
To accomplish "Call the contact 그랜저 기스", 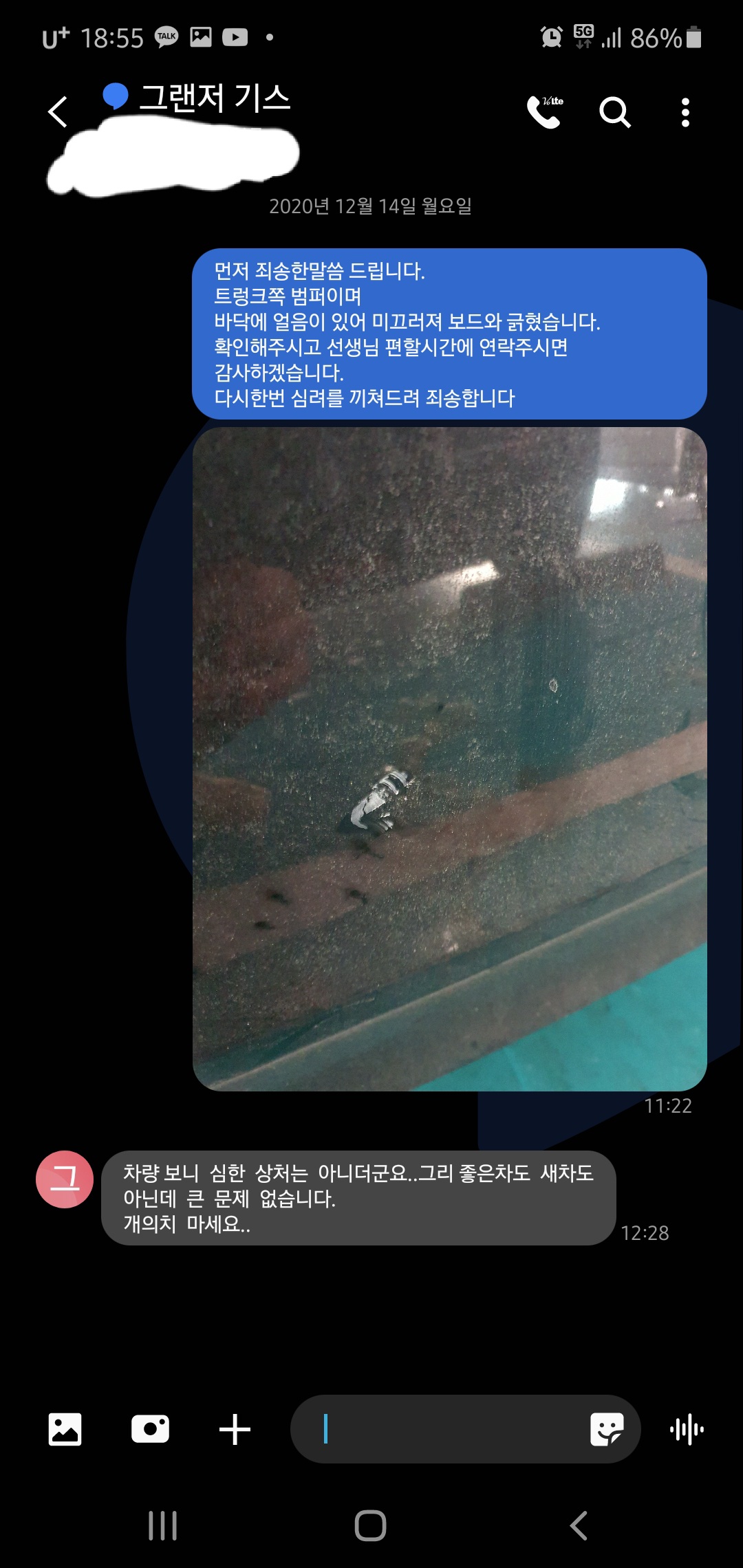I will (544, 111).
